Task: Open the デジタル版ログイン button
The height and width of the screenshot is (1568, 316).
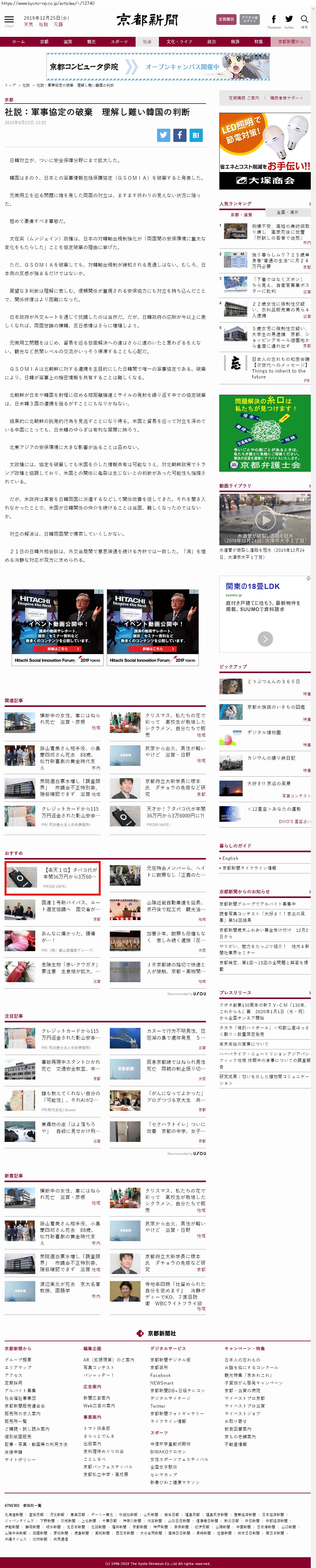Action: pos(249,19)
